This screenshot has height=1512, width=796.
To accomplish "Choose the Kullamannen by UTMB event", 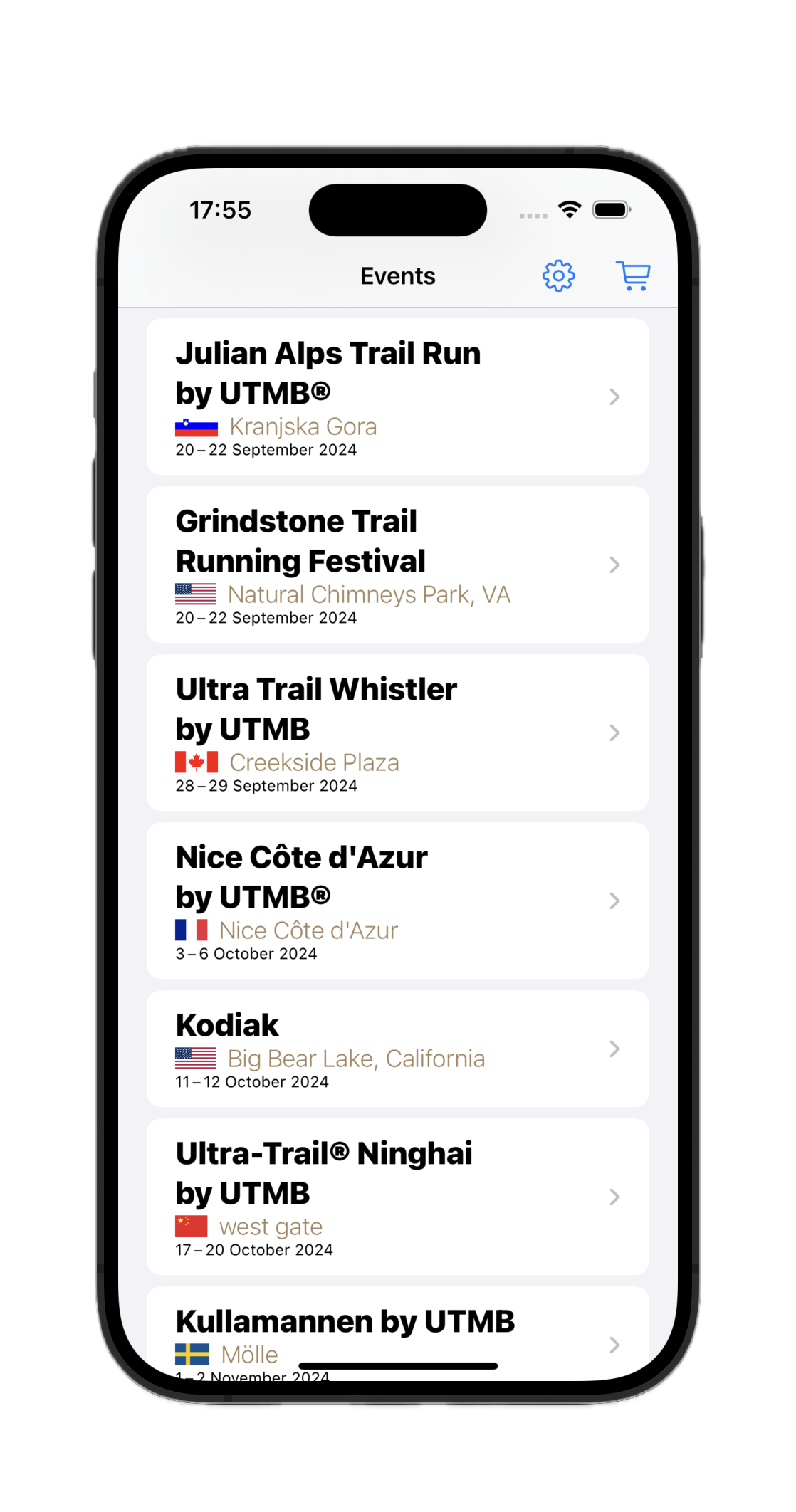I will (x=397, y=1331).
